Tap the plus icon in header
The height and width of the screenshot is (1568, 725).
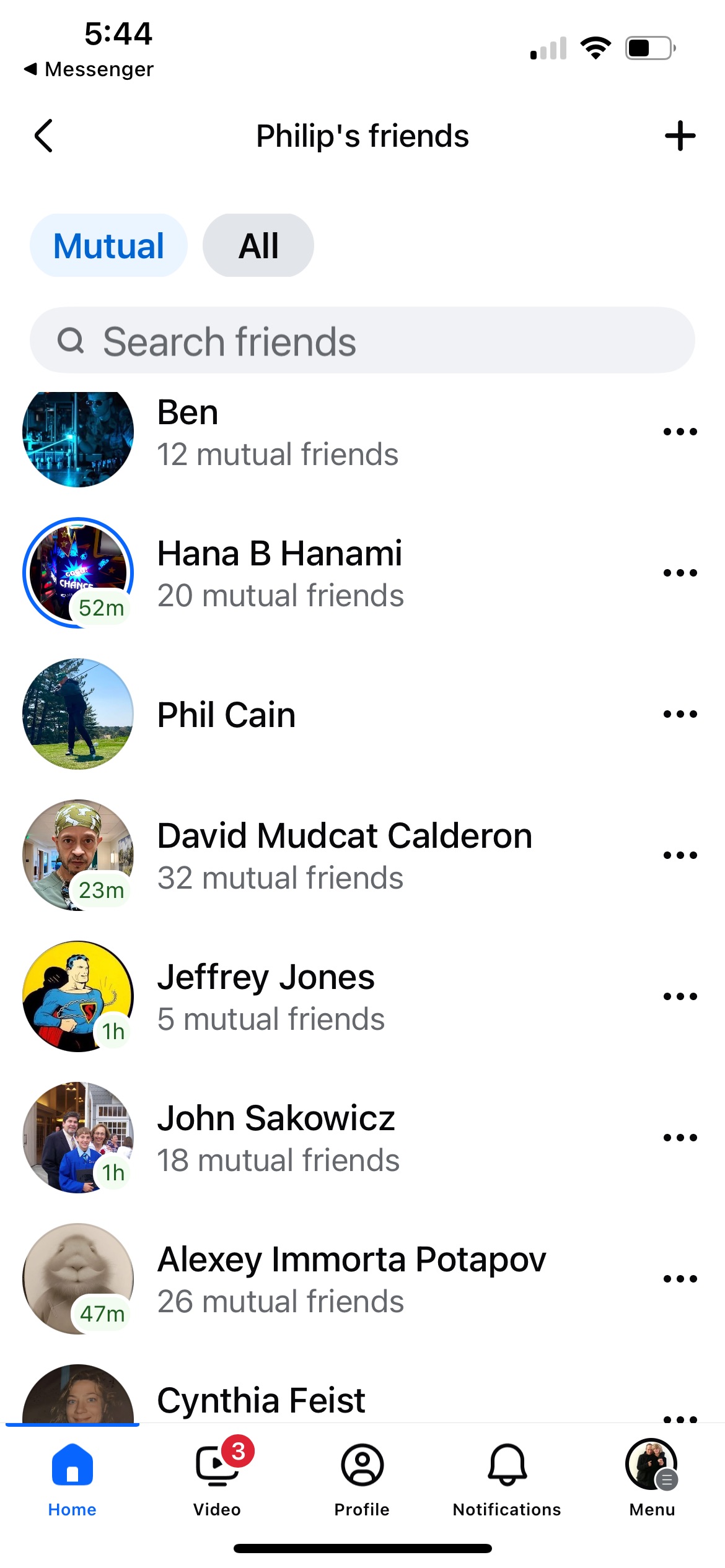[680, 136]
